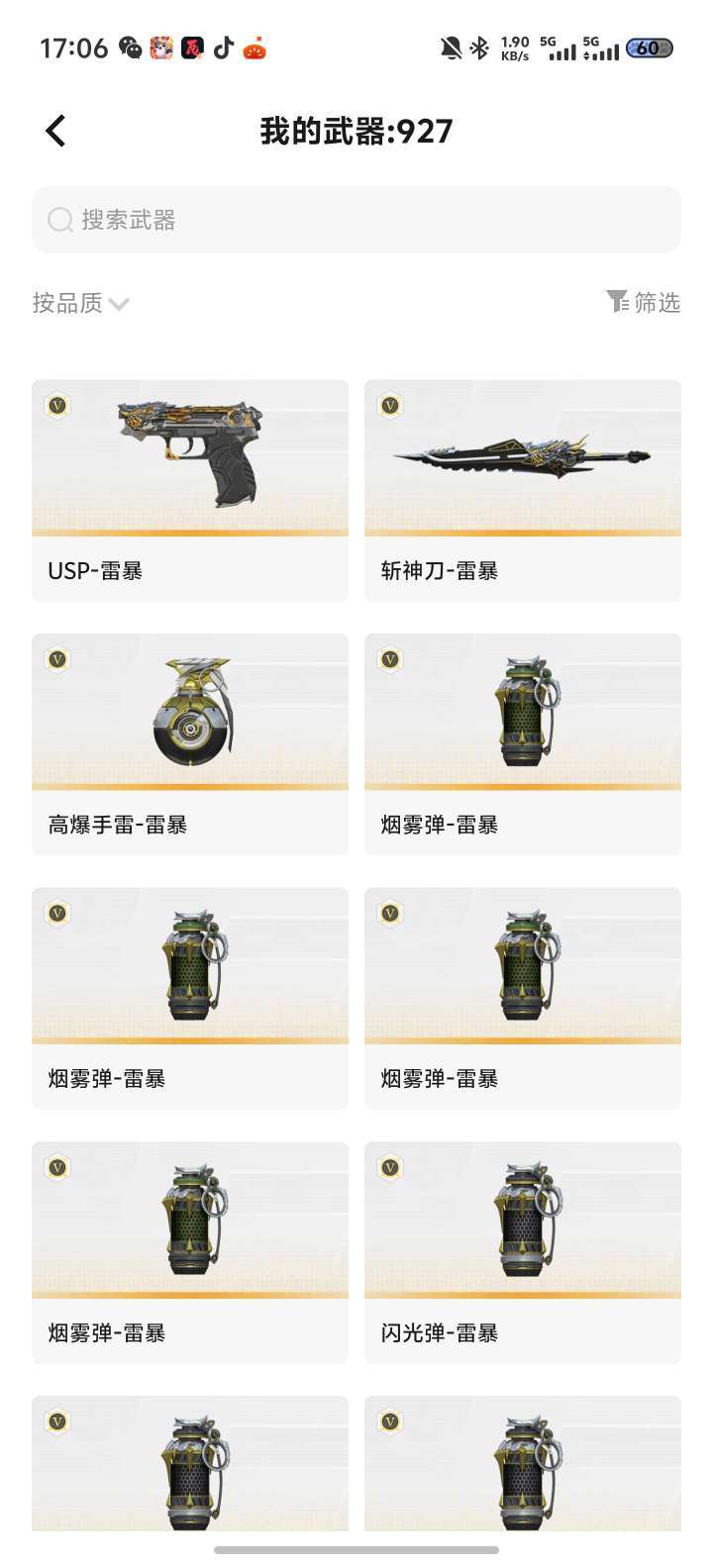The height and width of the screenshot is (1568, 713).
Task: Tap the V badge on 闪光弹-雷暴 card
Action: coord(389,1167)
